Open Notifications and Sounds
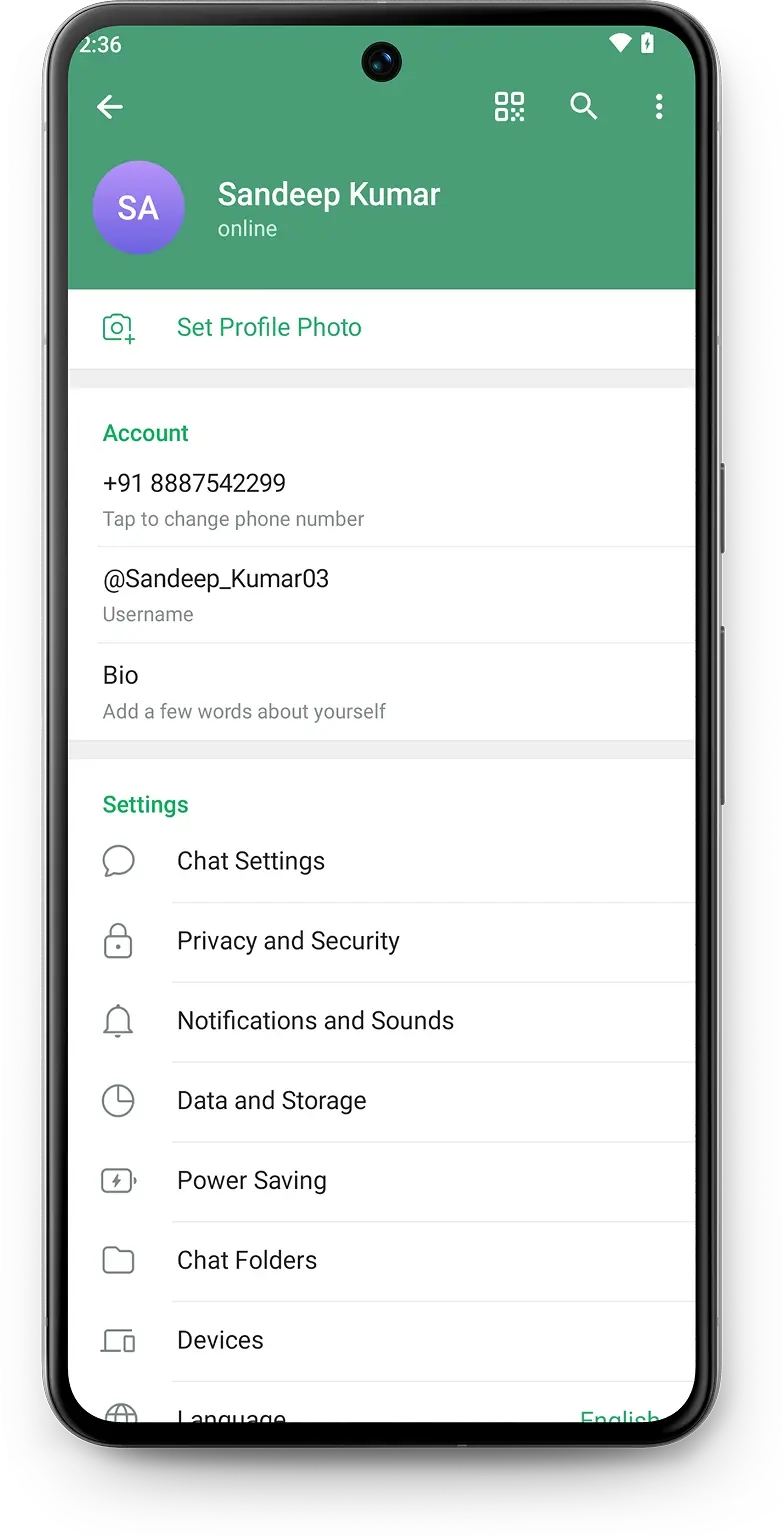Screen dimensions: 783x1536 point(315,1021)
